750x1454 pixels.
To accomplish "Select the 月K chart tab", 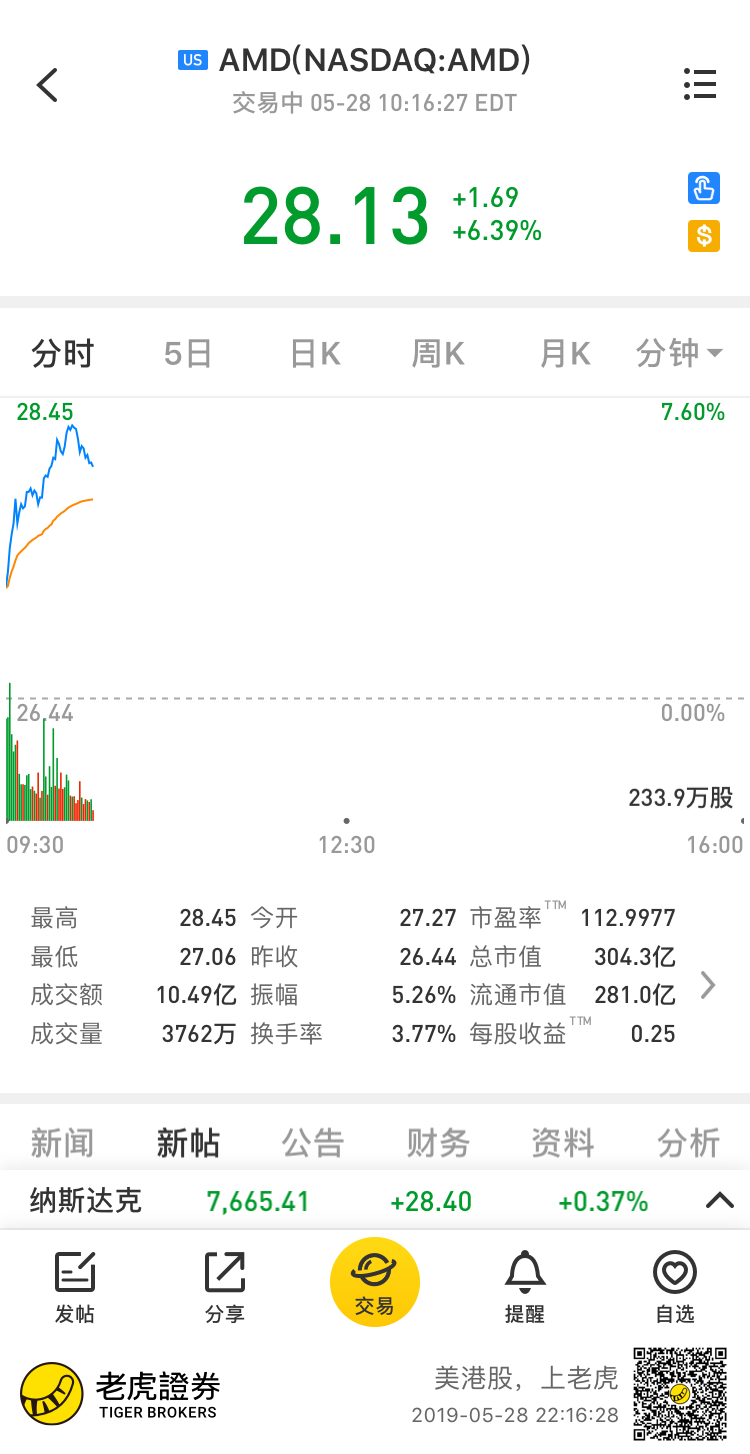I will (565, 353).
